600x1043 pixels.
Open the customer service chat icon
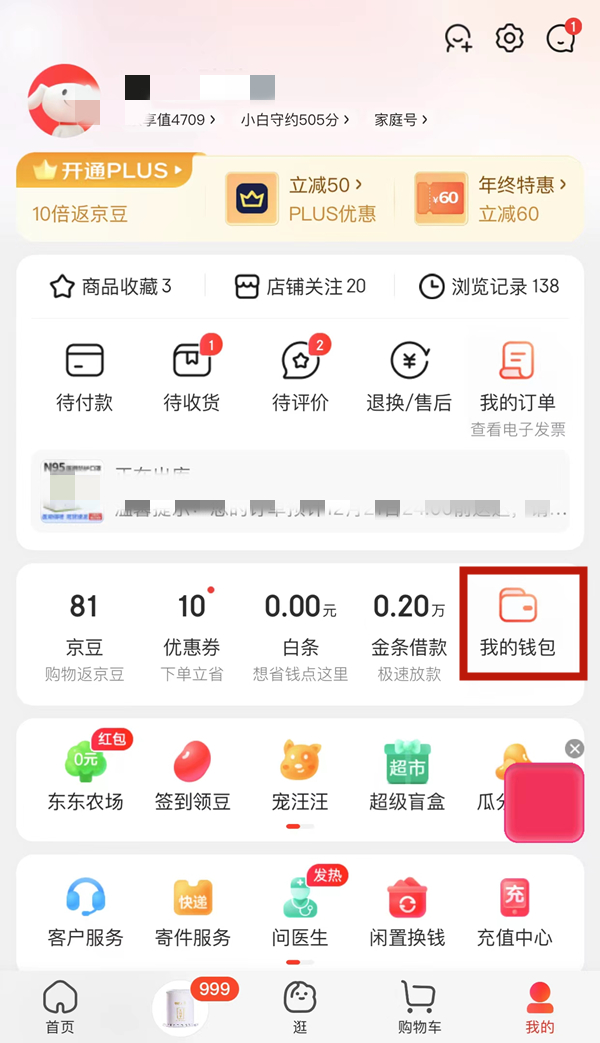[458, 38]
